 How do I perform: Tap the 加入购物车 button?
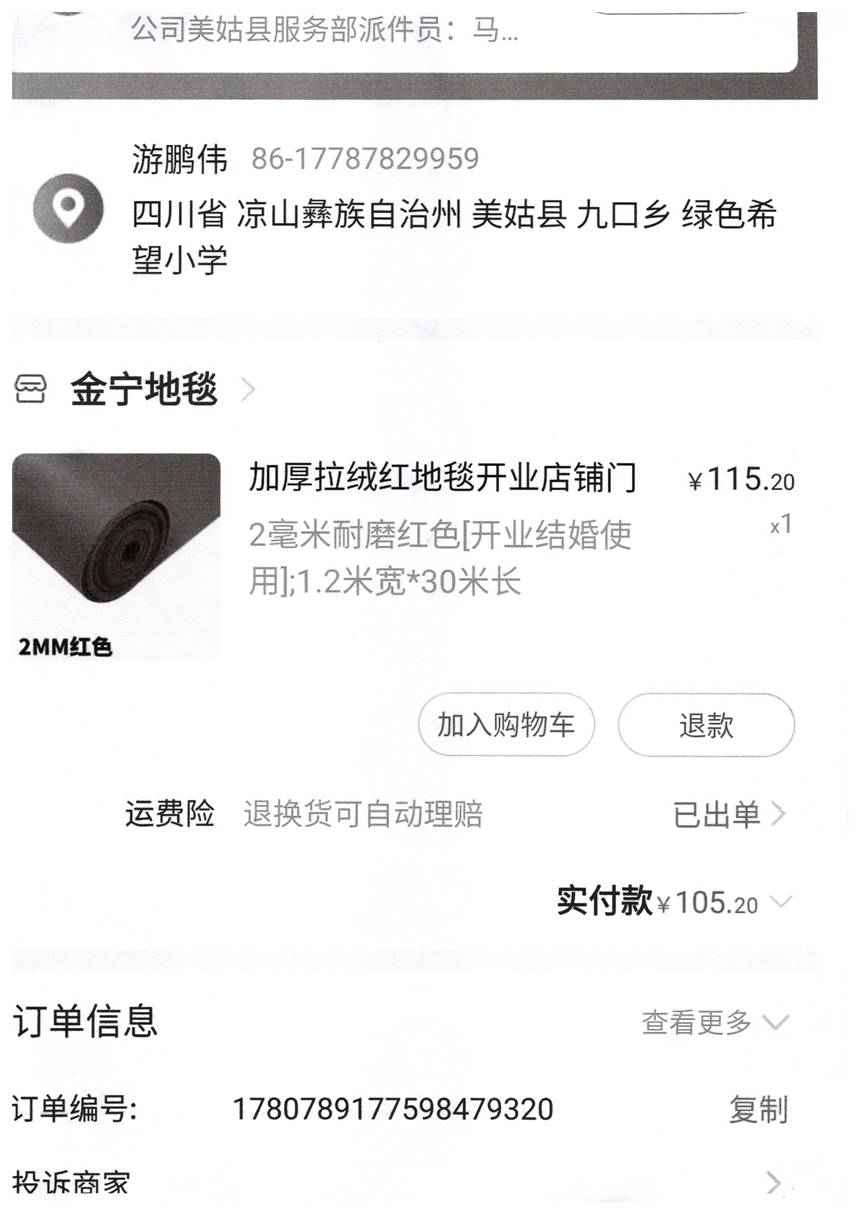[506, 724]
